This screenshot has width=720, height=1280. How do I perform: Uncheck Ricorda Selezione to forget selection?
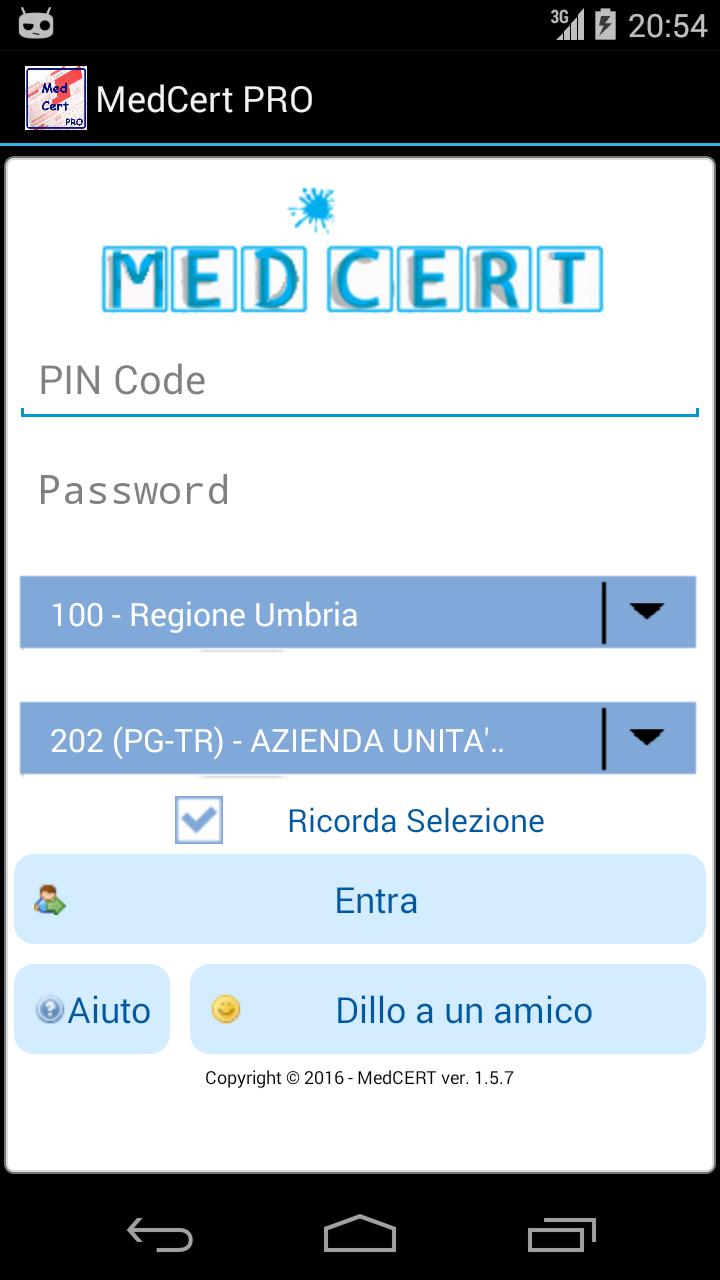198,820
